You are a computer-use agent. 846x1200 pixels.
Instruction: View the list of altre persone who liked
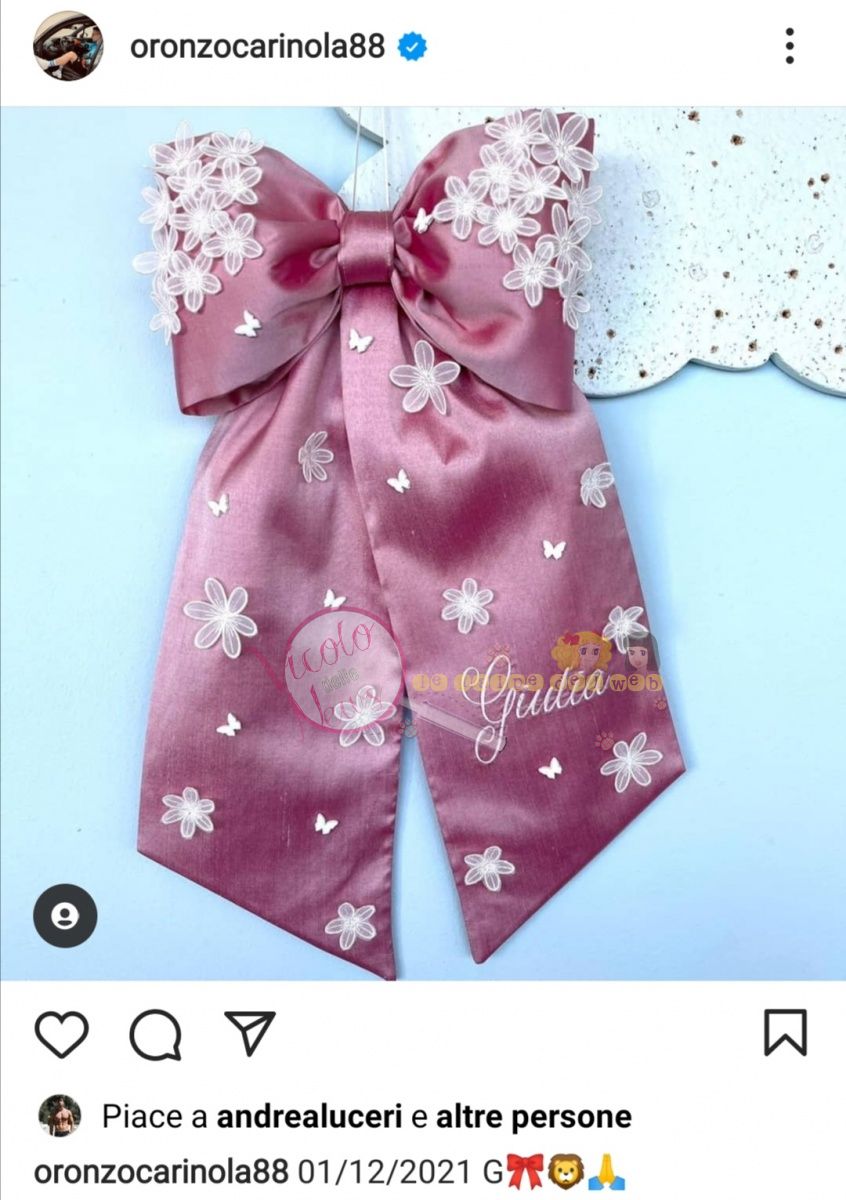[x=533, y=1116]
